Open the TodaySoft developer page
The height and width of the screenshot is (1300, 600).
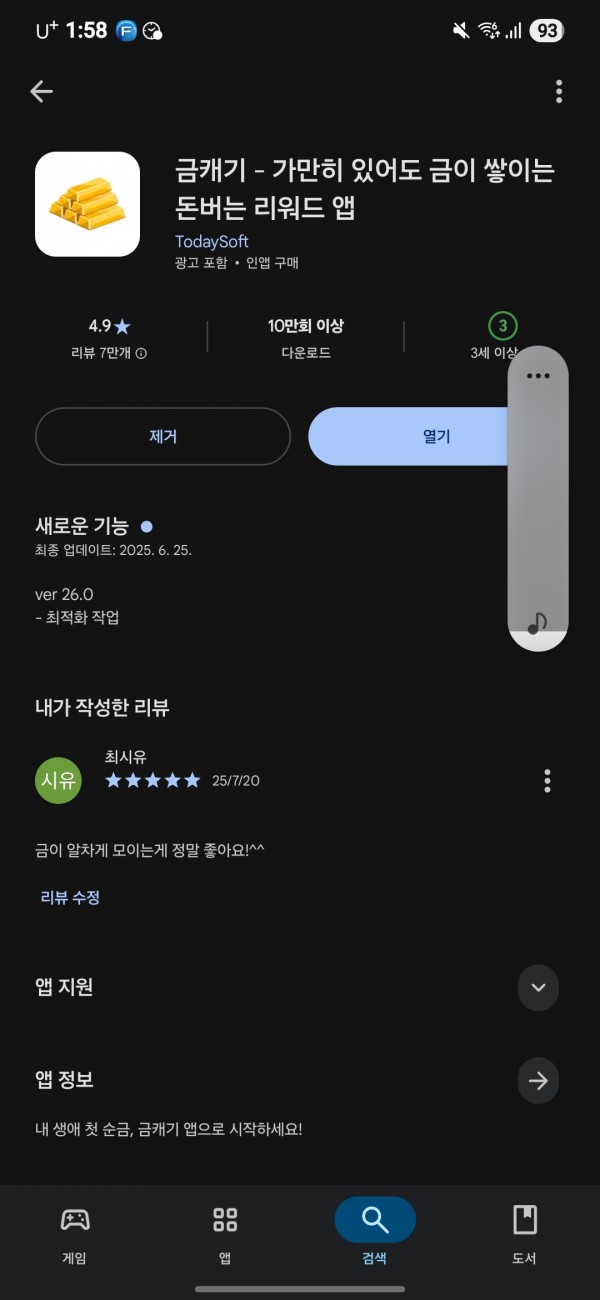pyautogui.click(x=211, y=242)
